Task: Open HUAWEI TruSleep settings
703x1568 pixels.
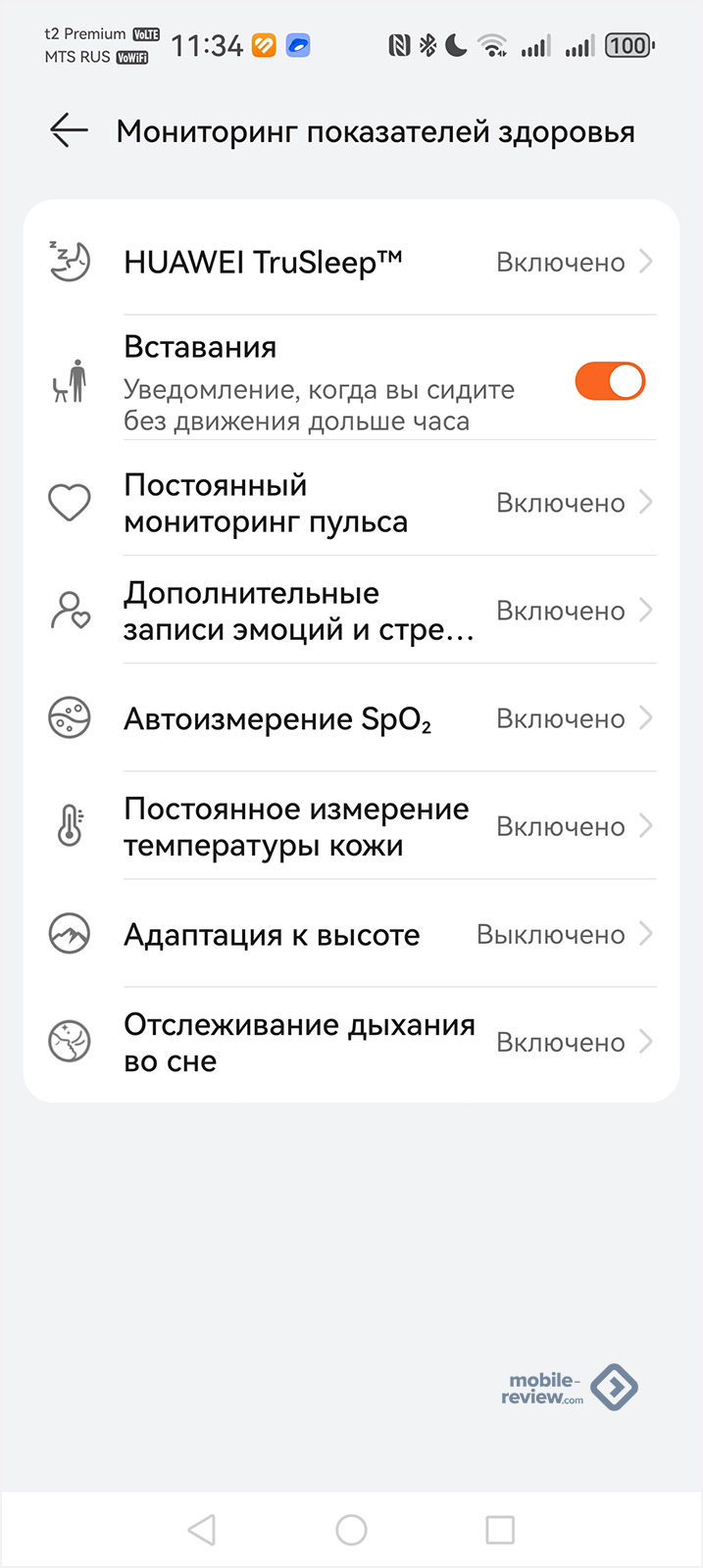Action: (351, 263)
